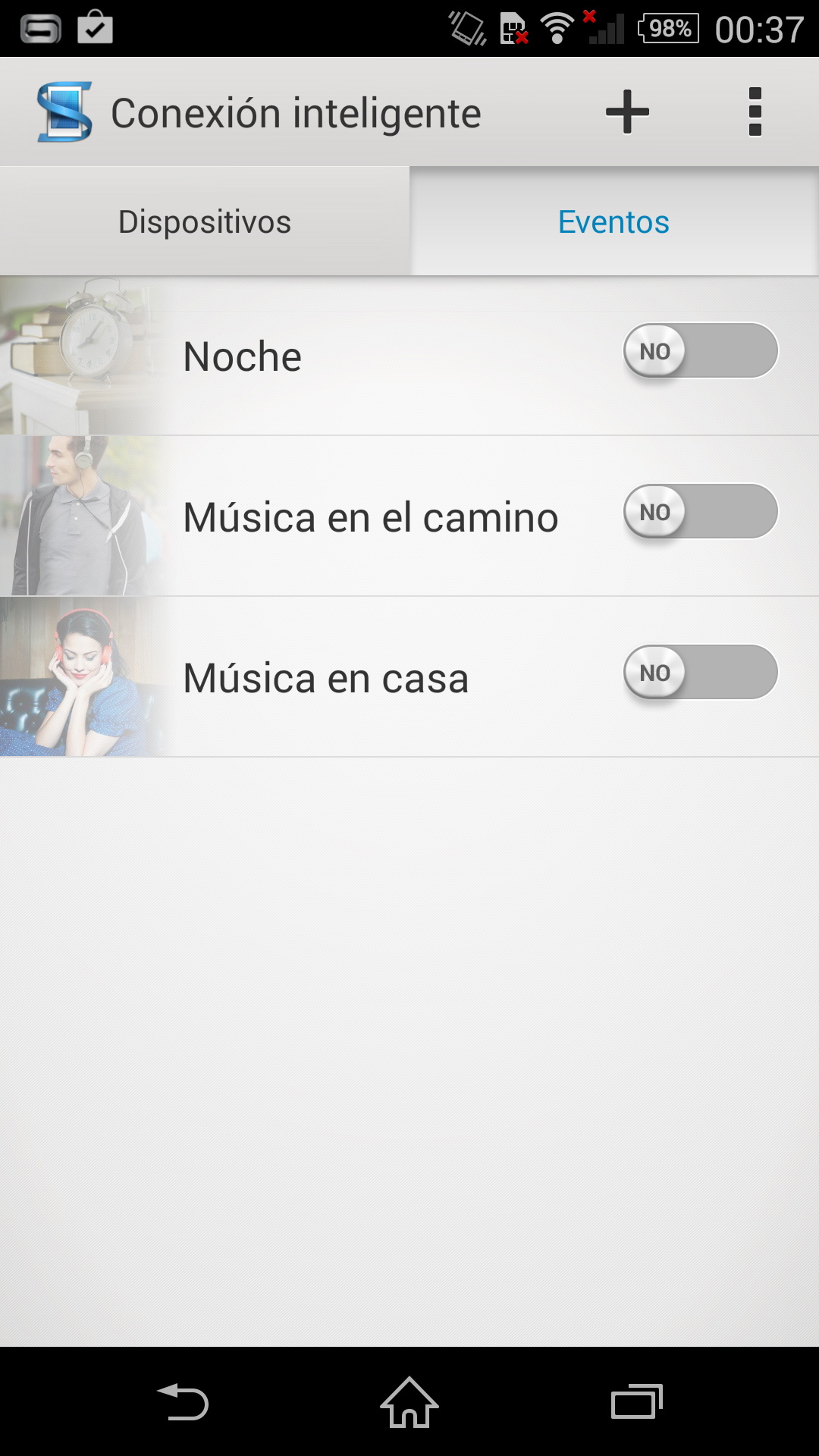Add a new event with the plus icon

(627, 112)
